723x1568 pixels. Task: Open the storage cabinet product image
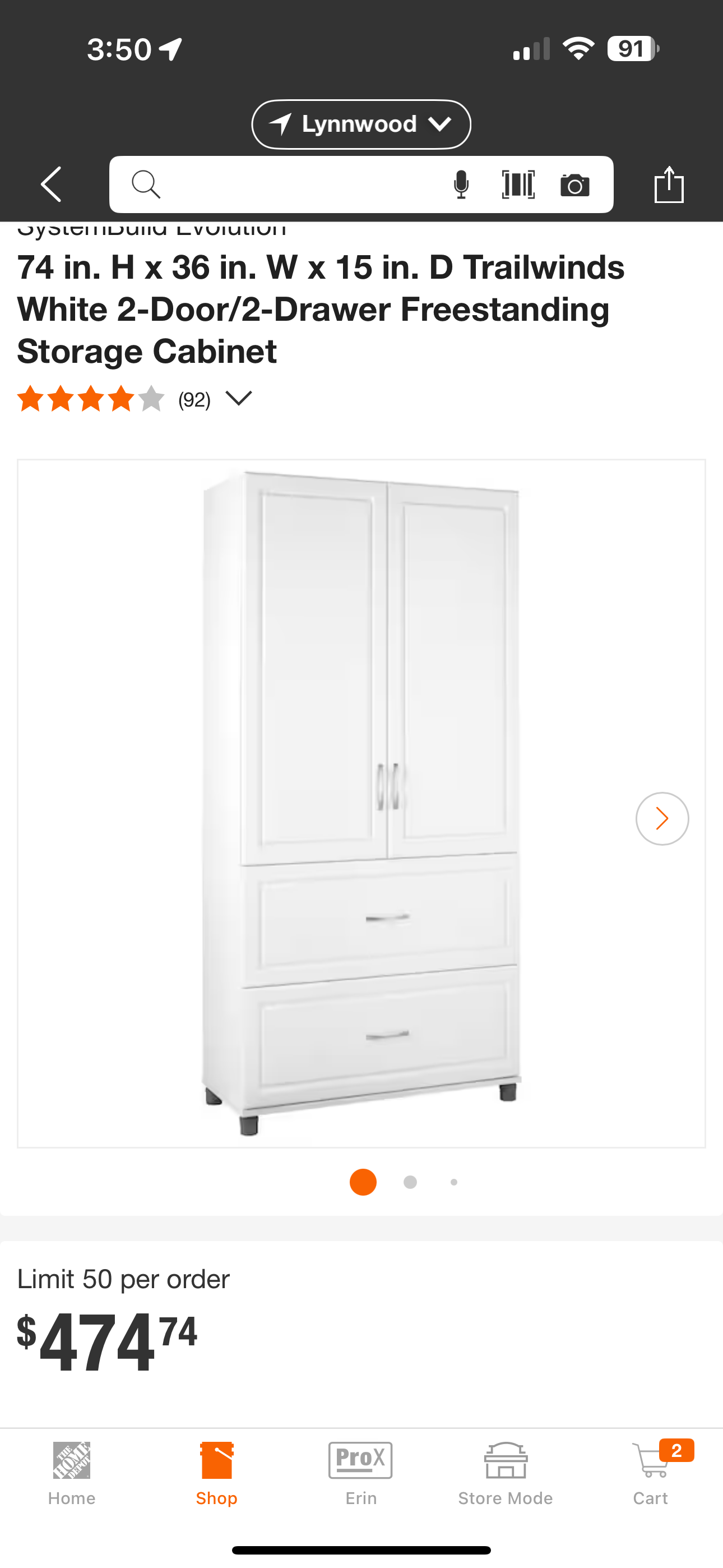[x=361, y=804]
